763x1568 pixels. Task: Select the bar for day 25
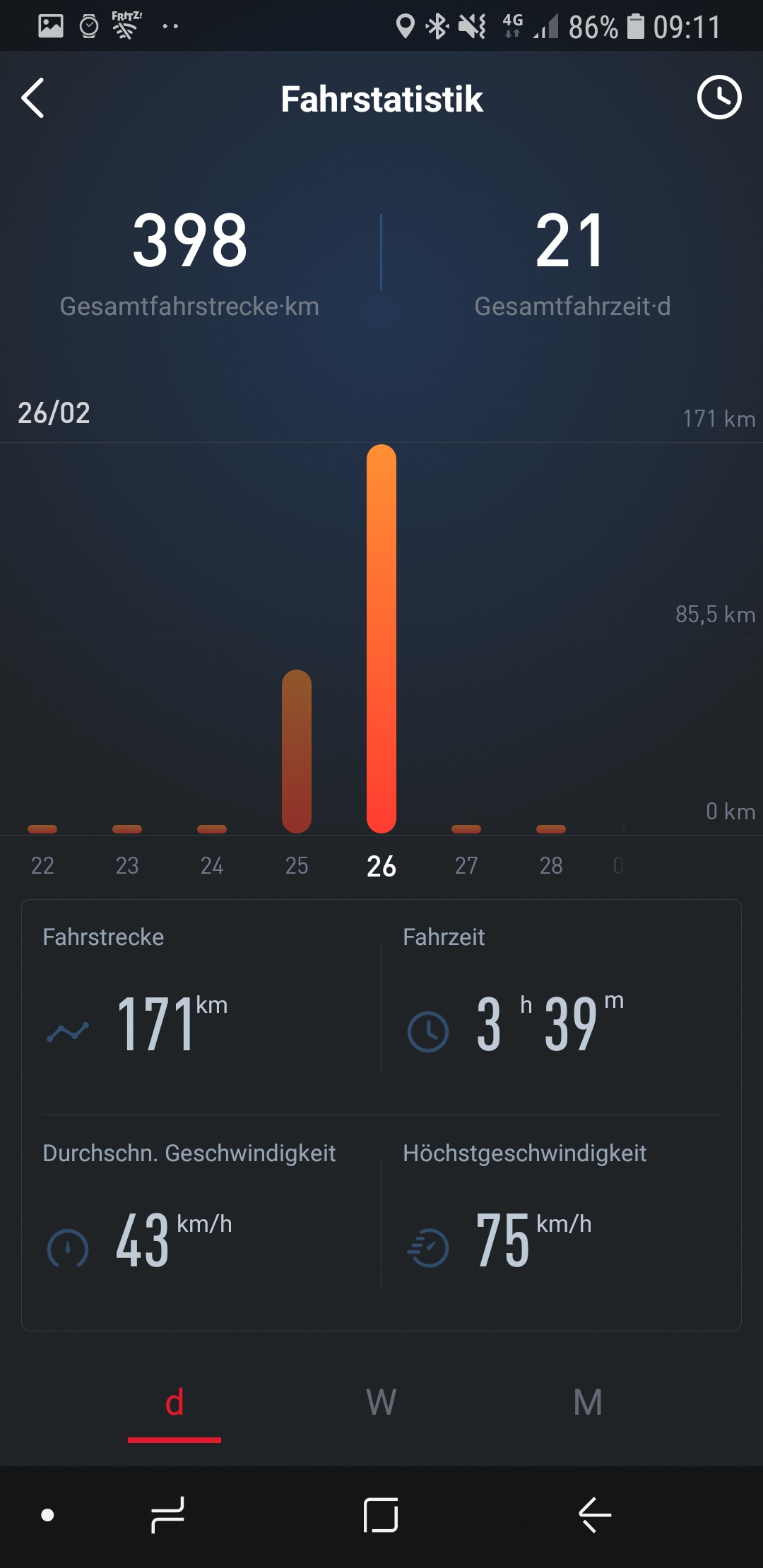297,752
